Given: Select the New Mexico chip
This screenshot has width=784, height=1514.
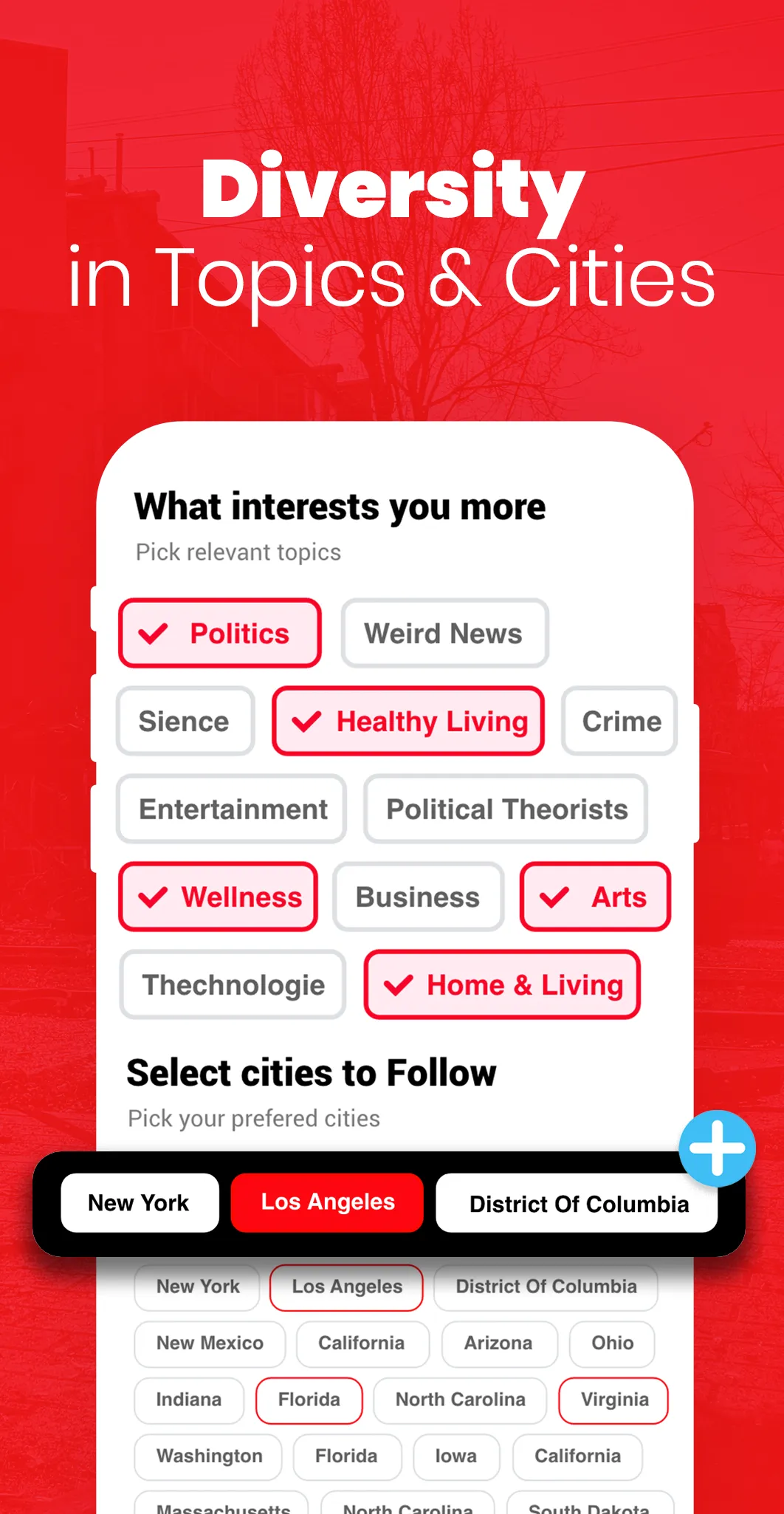Looking at the screenshot, I should click(x=210, y=1344).
